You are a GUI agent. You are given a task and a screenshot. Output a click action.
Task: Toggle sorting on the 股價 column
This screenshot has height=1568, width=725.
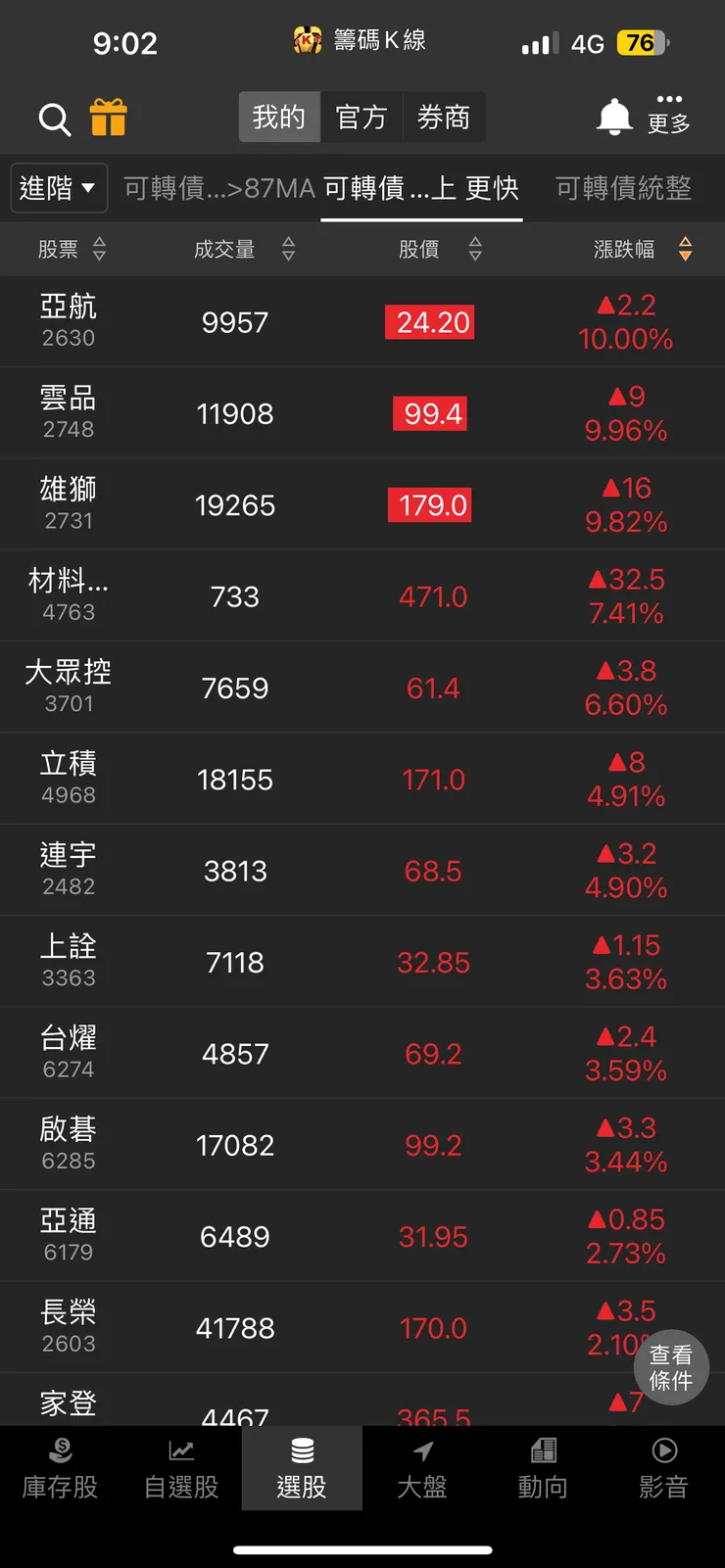475,249
